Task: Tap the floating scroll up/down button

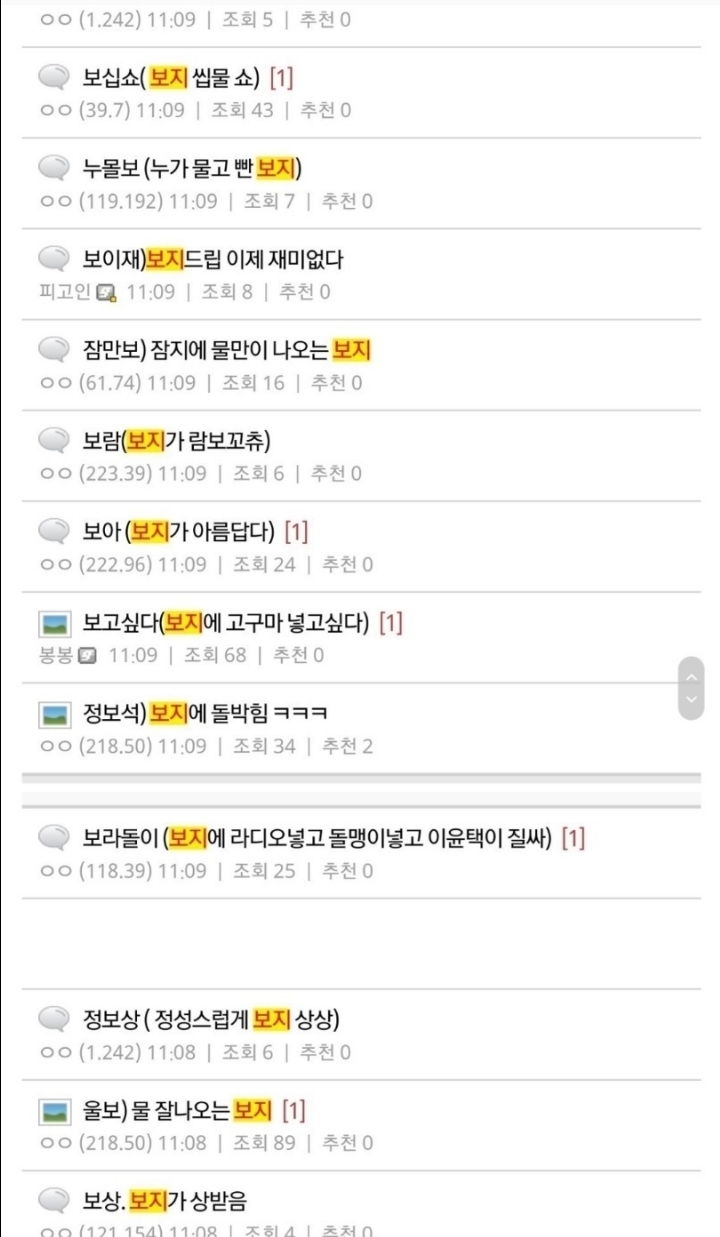Action: click(x=691, y=688)
